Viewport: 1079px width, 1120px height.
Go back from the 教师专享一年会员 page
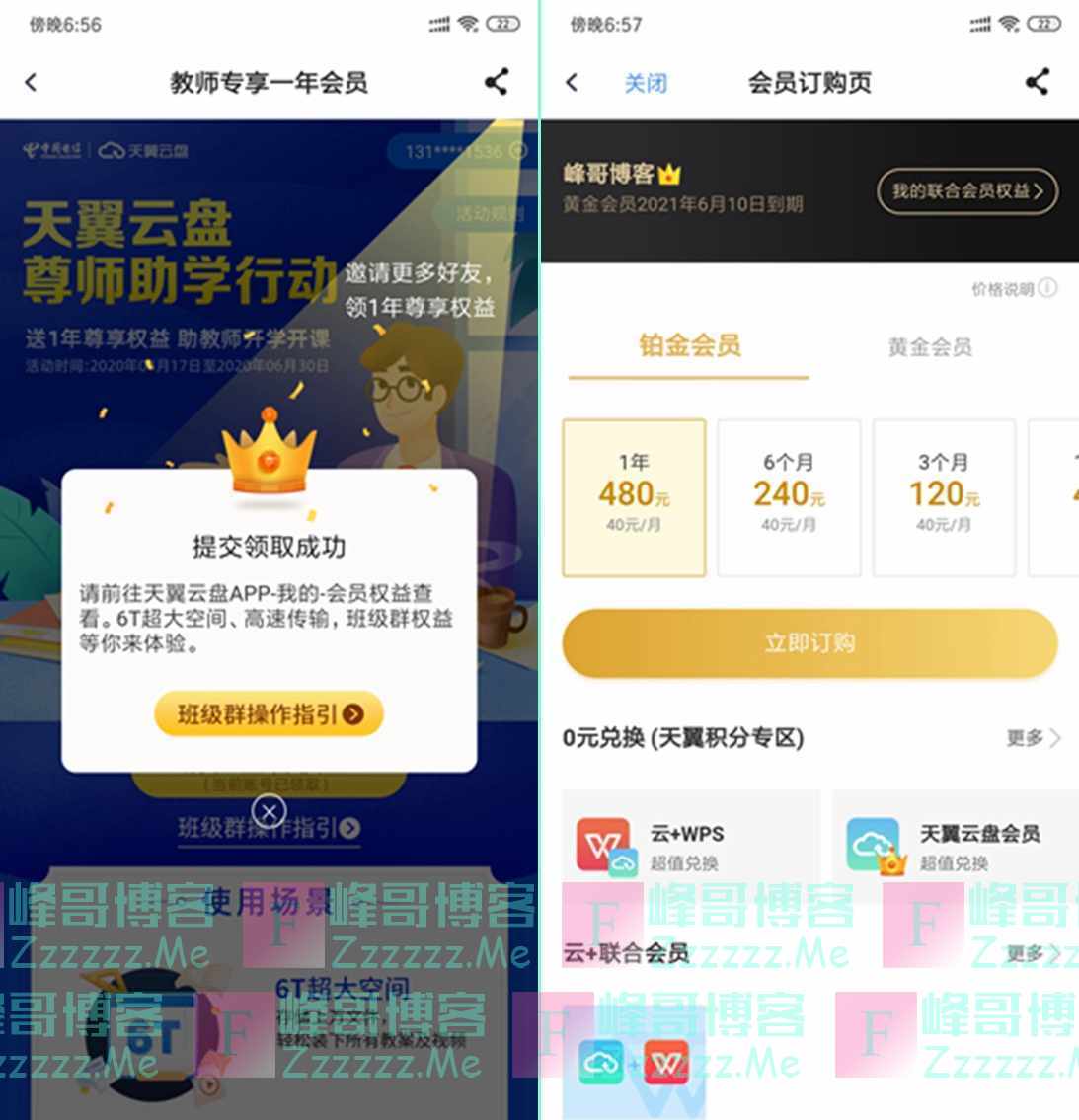tap(32, 82)
